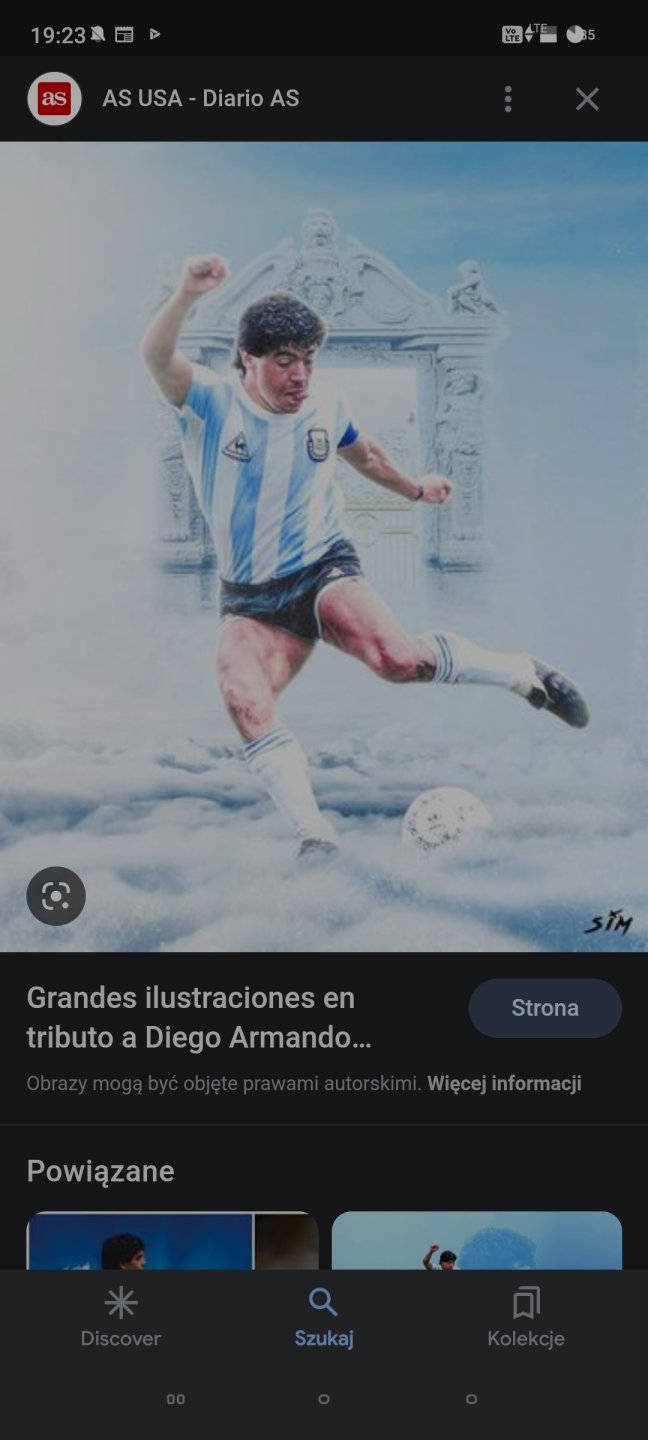Open the second related image thumbnail
The width and height of the screenshot is (648, 1440).
[477, 1241]
